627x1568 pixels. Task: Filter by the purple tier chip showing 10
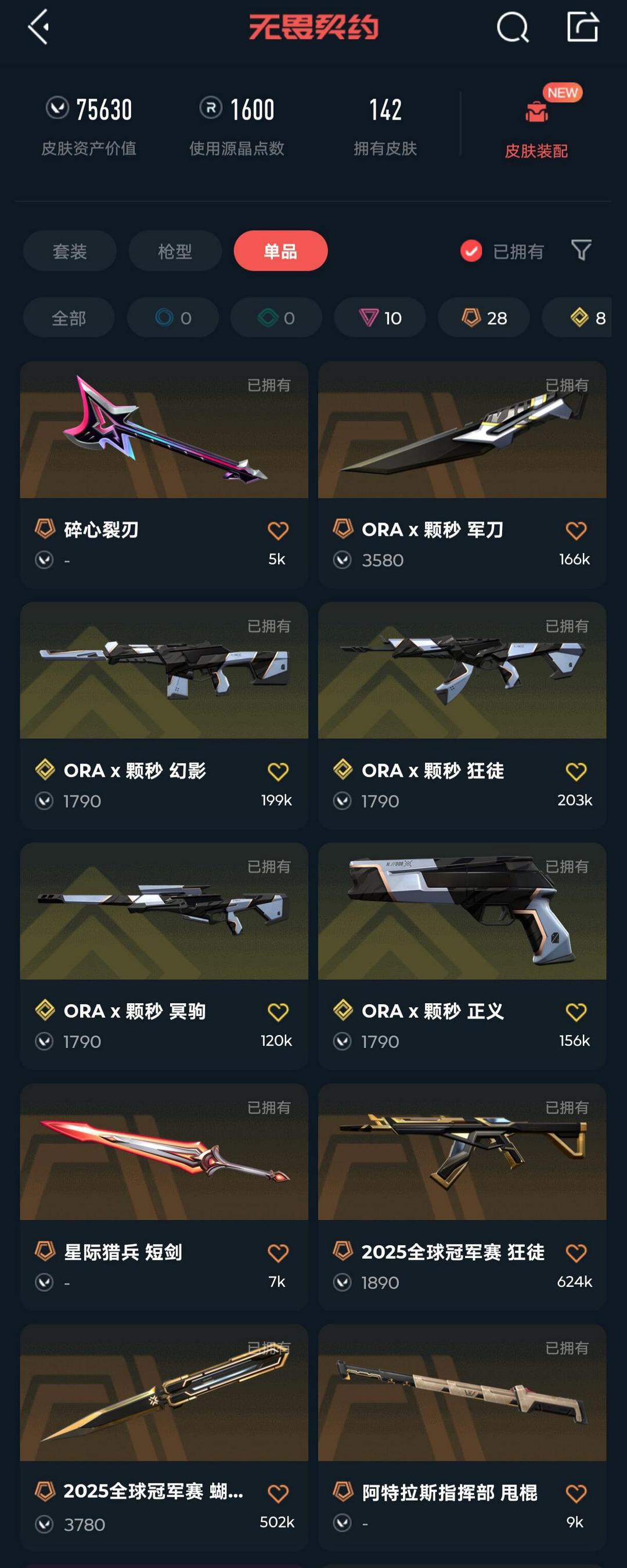pyautogui.click(x=380, y=318)
